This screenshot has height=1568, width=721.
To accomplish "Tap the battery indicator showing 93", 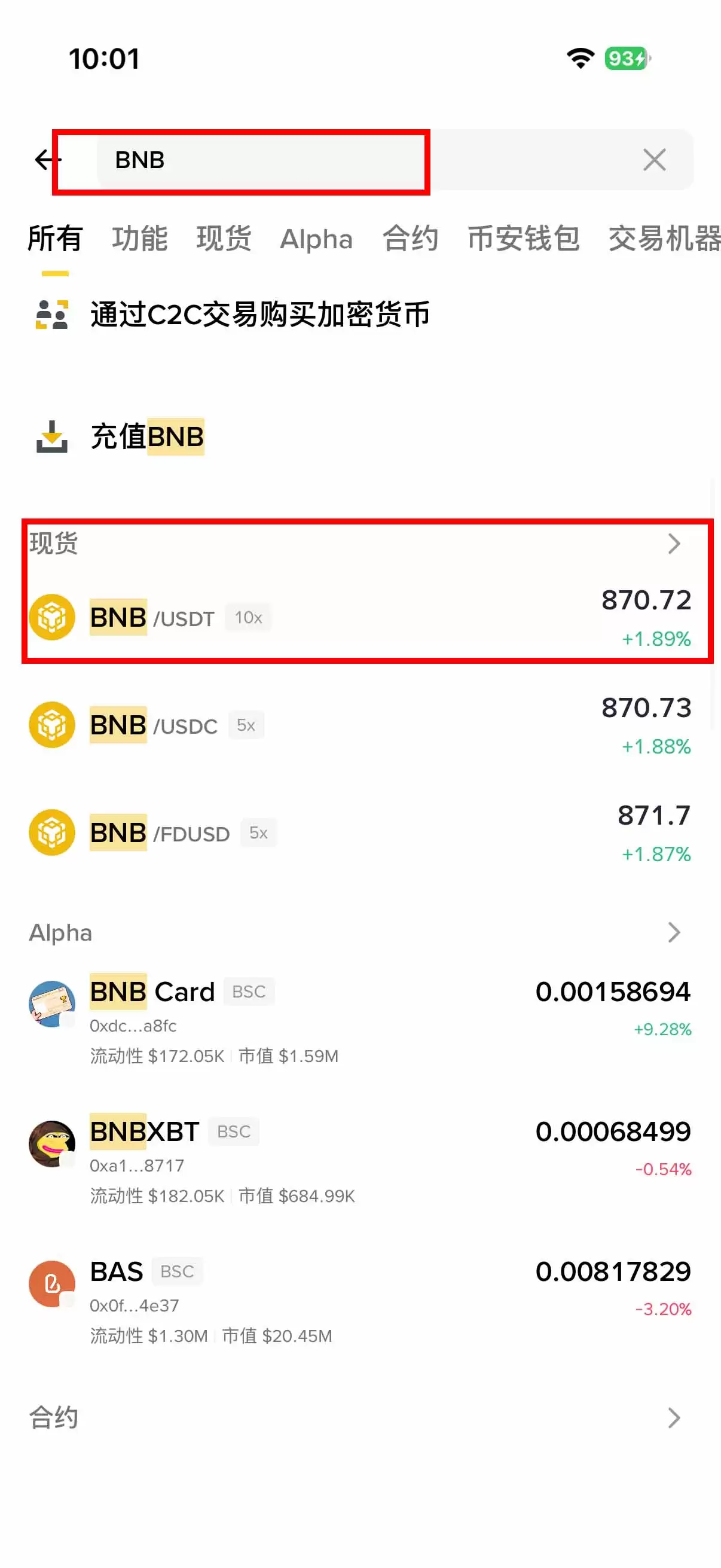I will pyautogui.click(x=625, y=58).
